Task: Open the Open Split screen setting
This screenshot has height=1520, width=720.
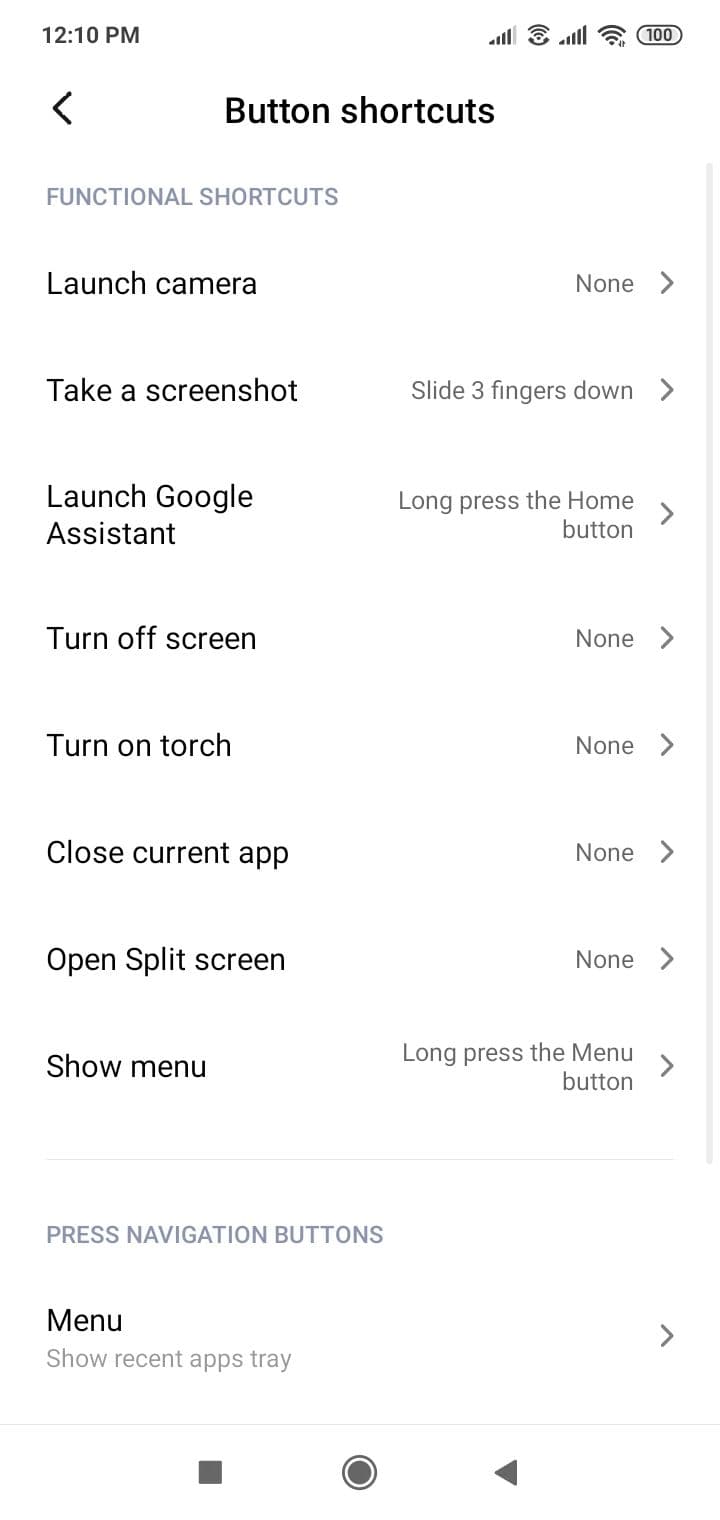Action: 360,959
